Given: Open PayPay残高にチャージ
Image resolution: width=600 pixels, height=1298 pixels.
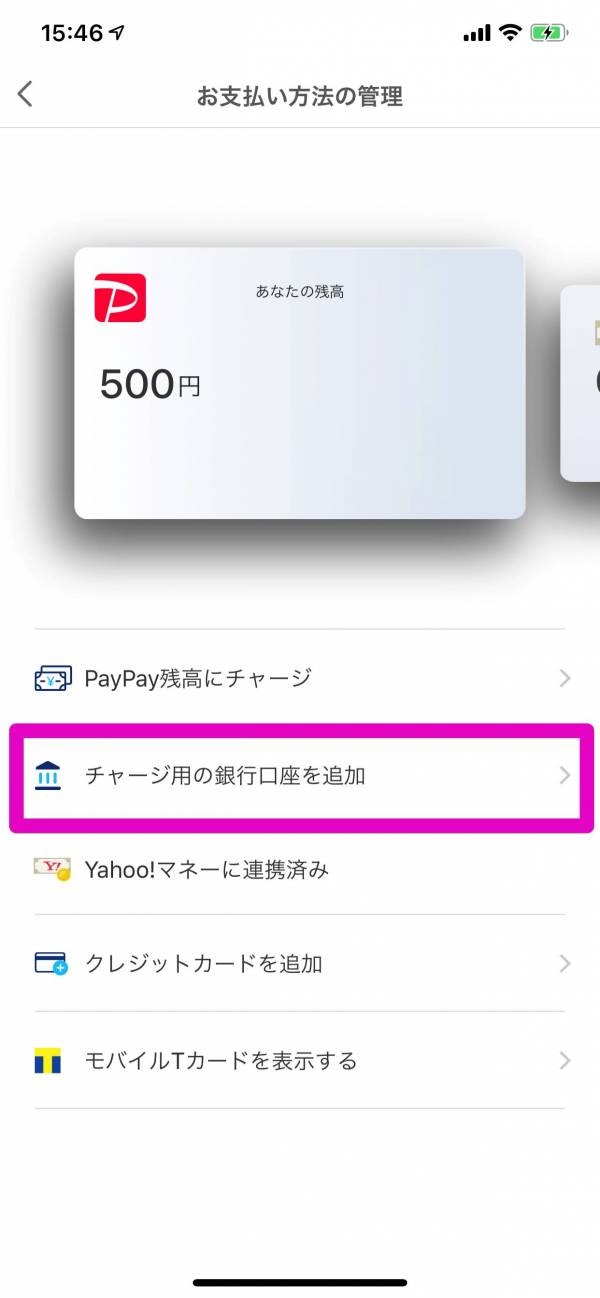Looking at the screenshot, I should click(x=299, y=679).
